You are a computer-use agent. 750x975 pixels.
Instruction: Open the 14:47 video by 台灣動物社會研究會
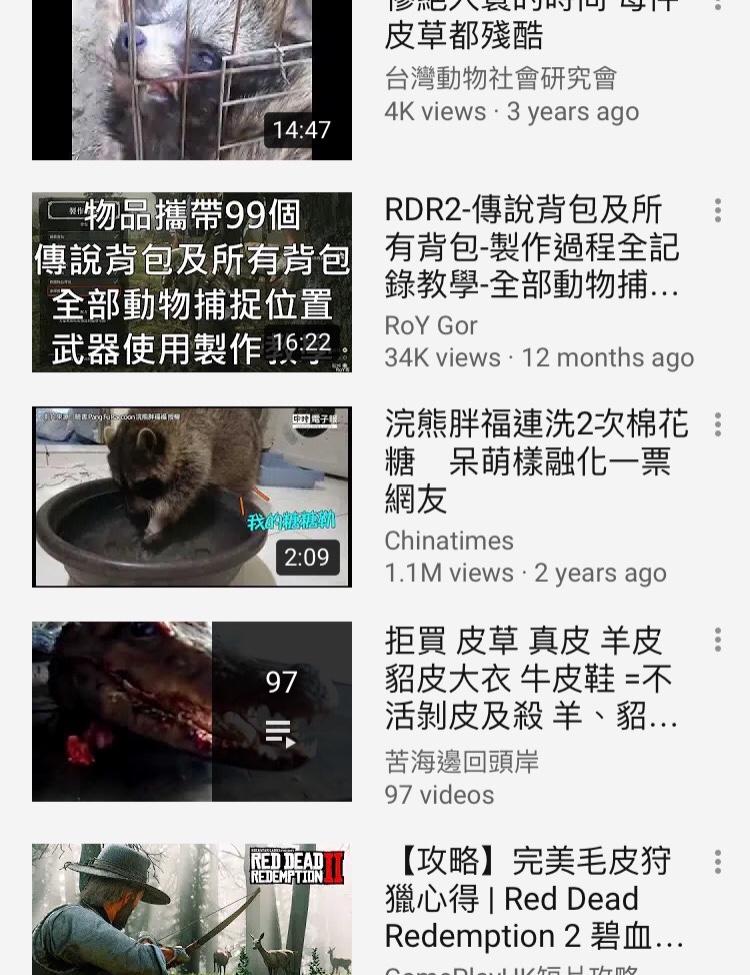point(192,80)
